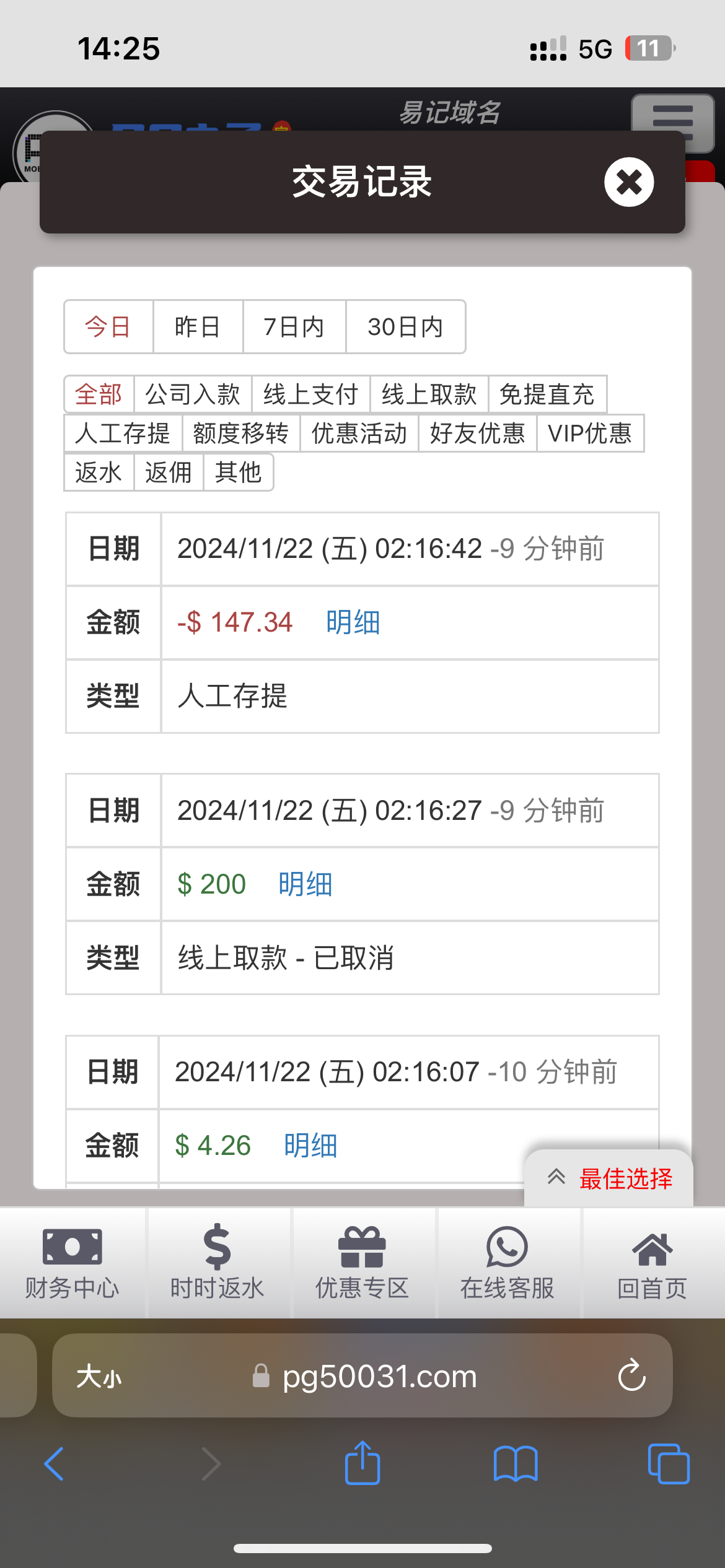Close the 交易记录 dialog

629,182
